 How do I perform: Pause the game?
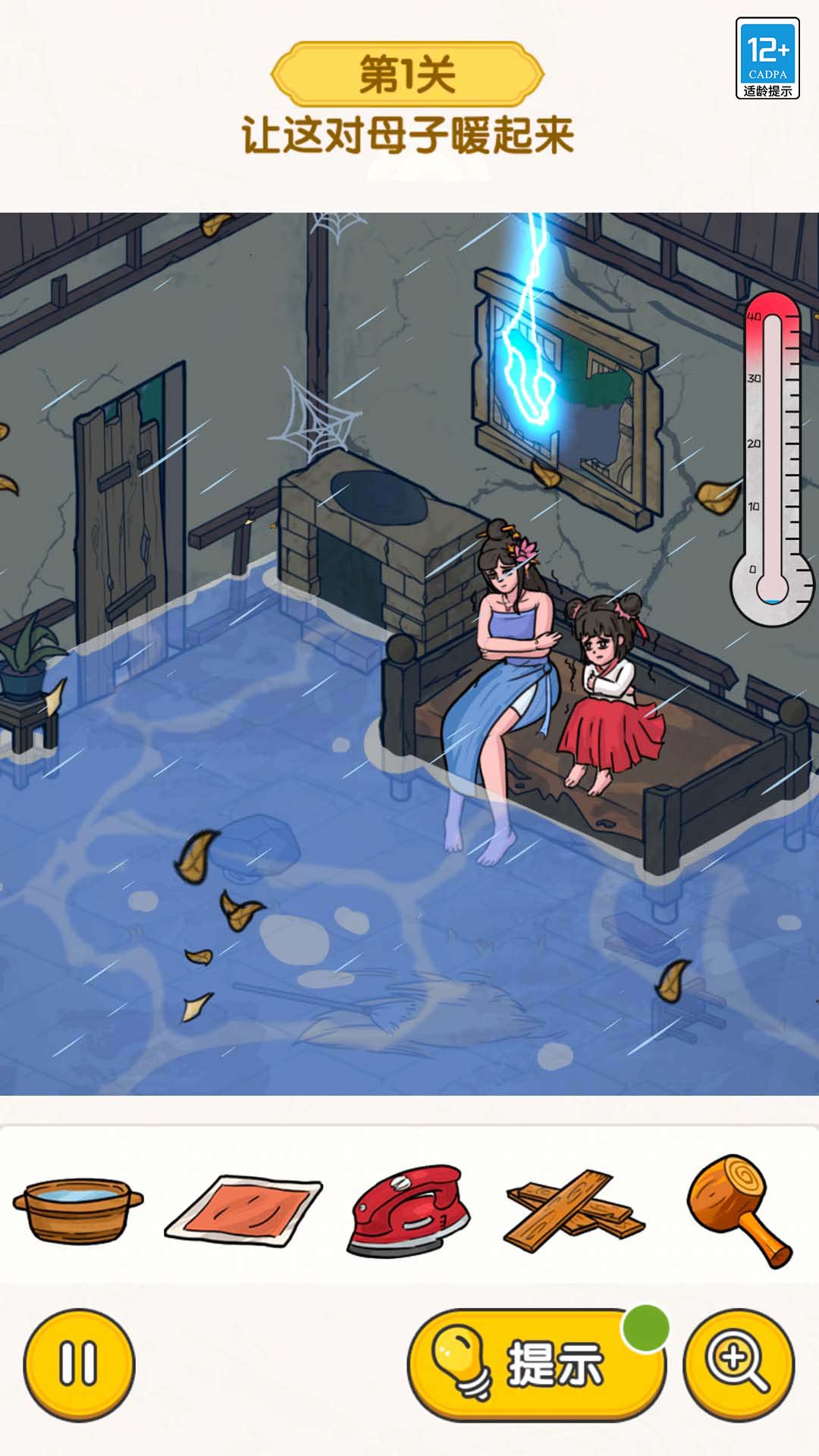click(79, 1363)
